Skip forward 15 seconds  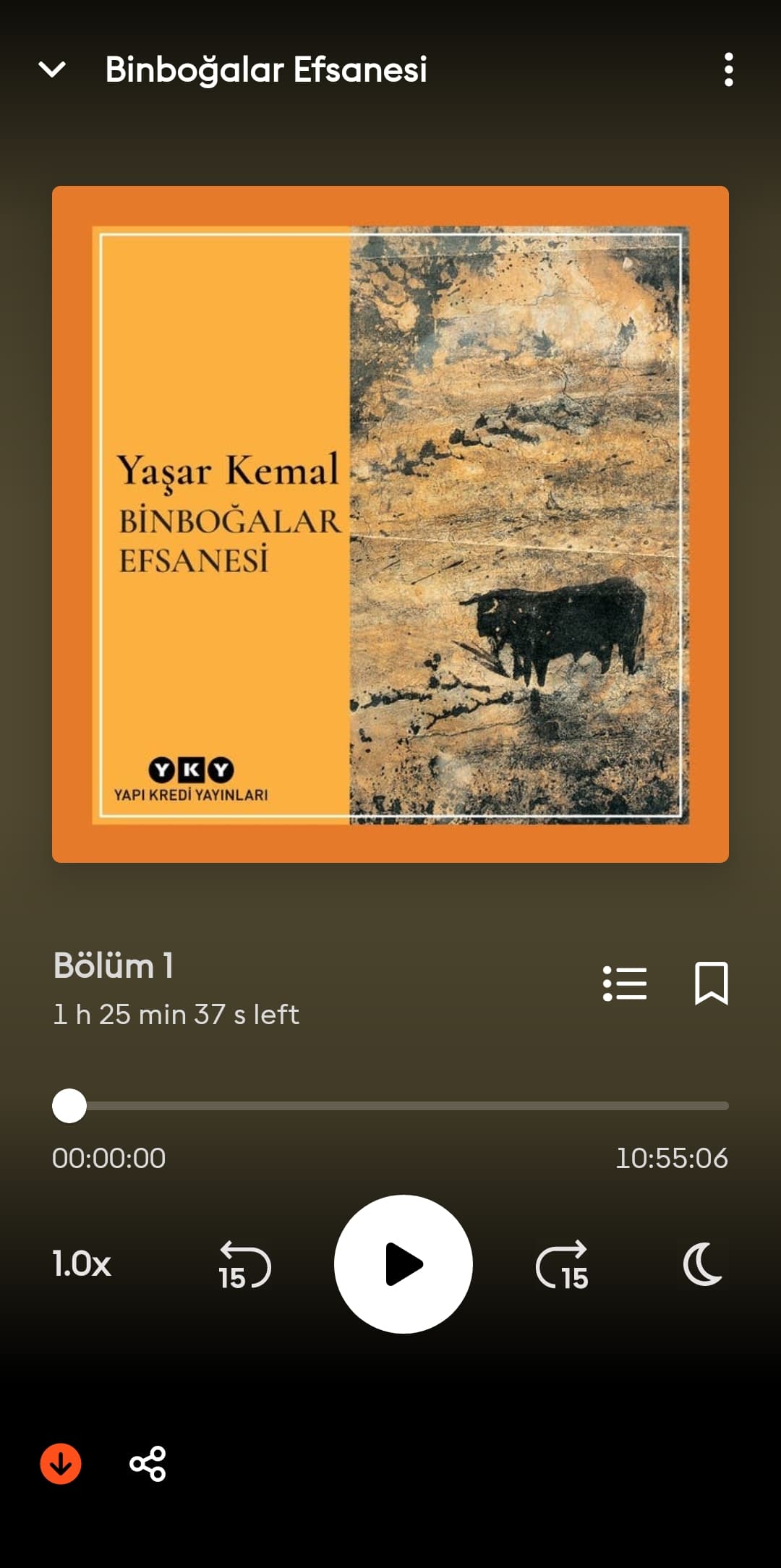(x=562, y=1265)
